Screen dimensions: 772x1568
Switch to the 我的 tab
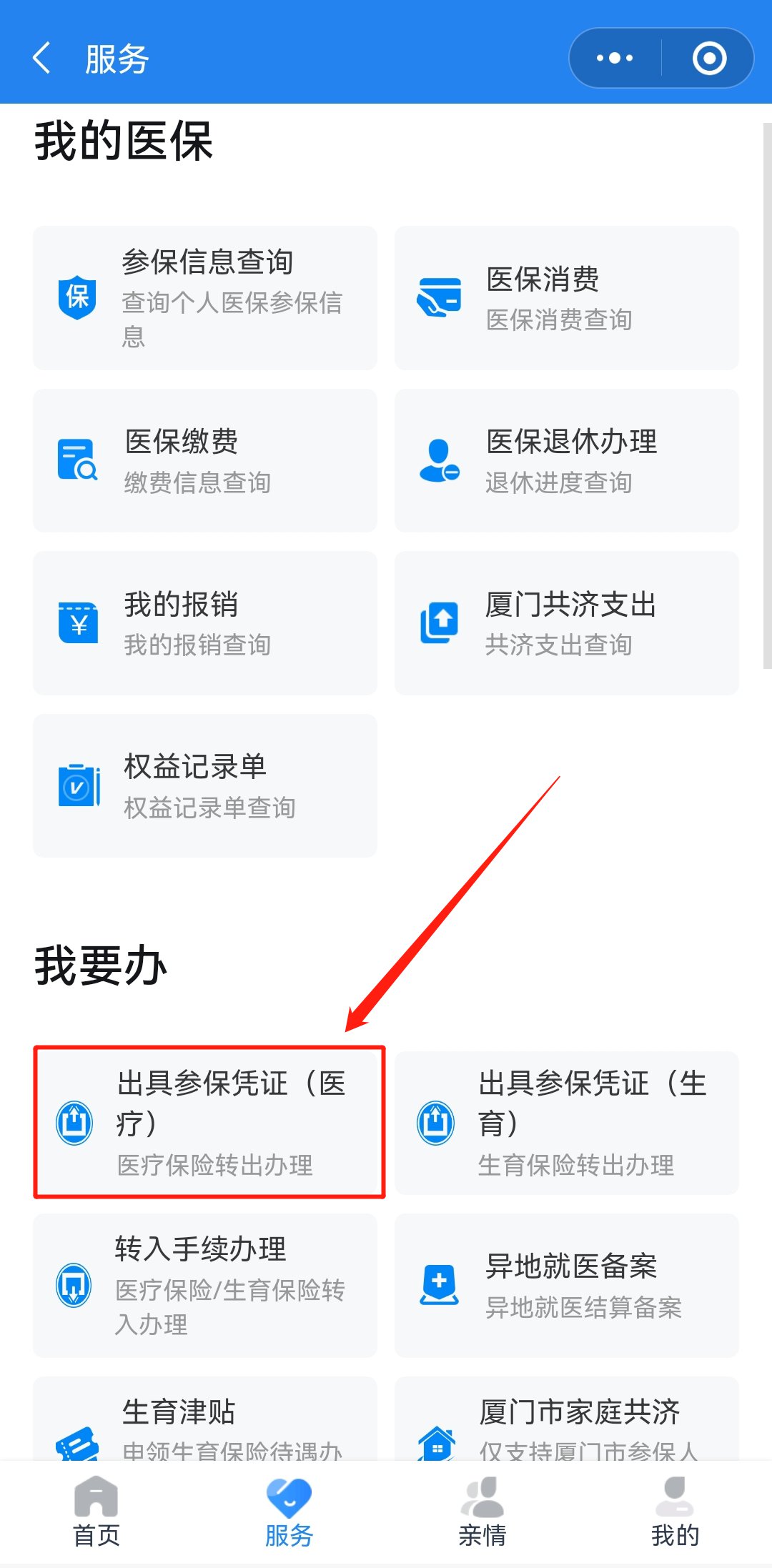(675, 1512)
